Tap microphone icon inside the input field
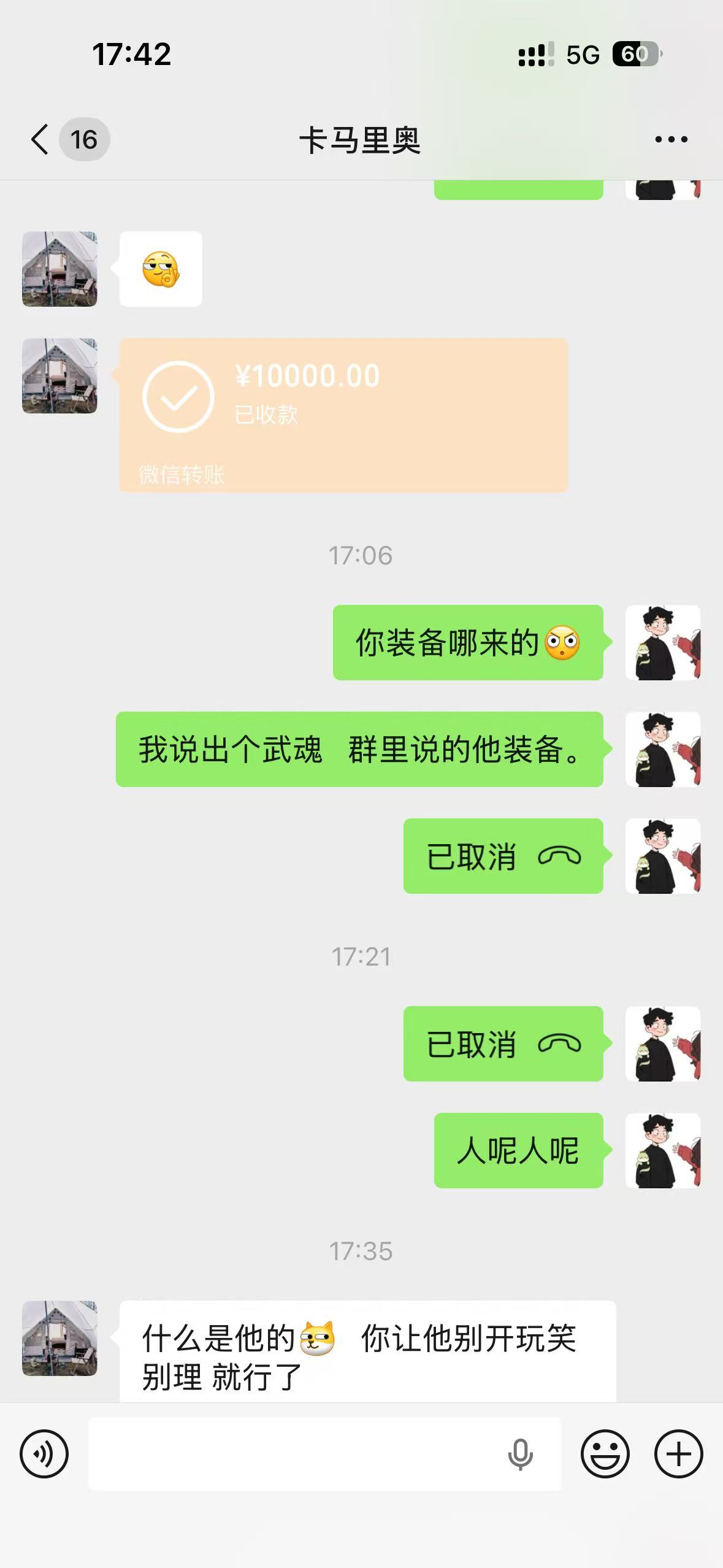The width and height of the screenshot is (723, 1568). coord(520,1454)
